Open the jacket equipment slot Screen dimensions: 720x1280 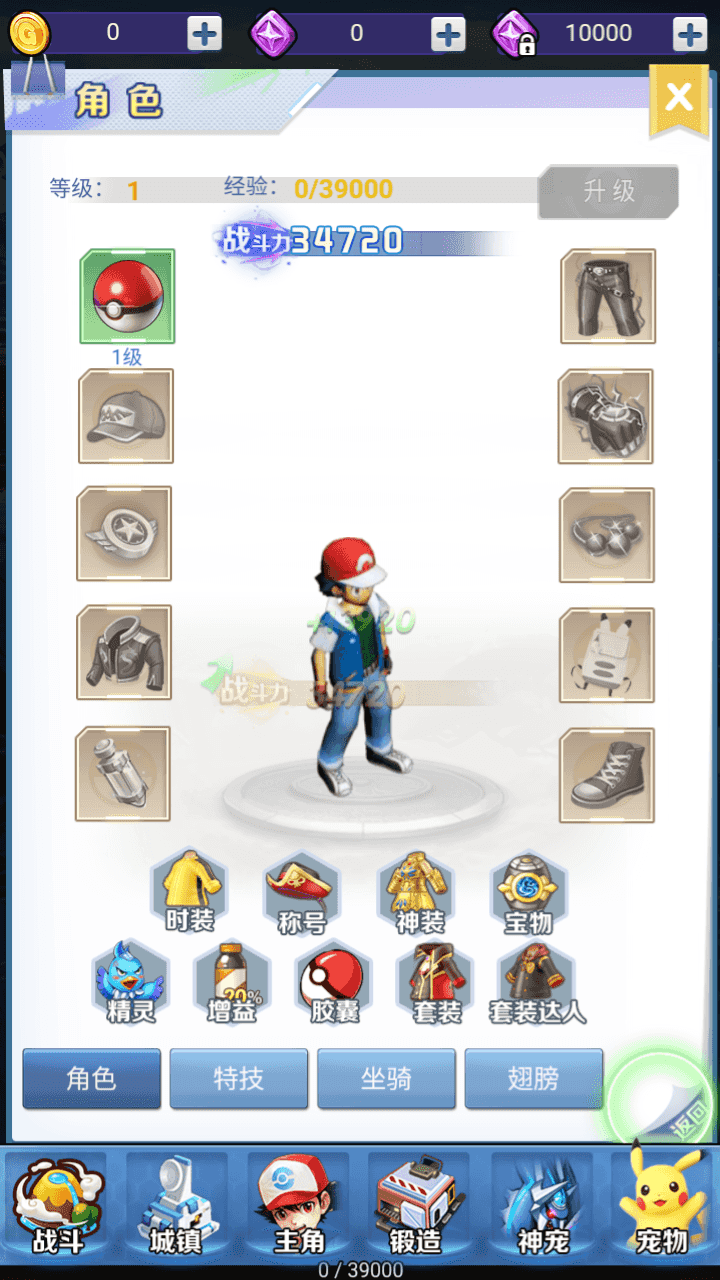[124, 652]
